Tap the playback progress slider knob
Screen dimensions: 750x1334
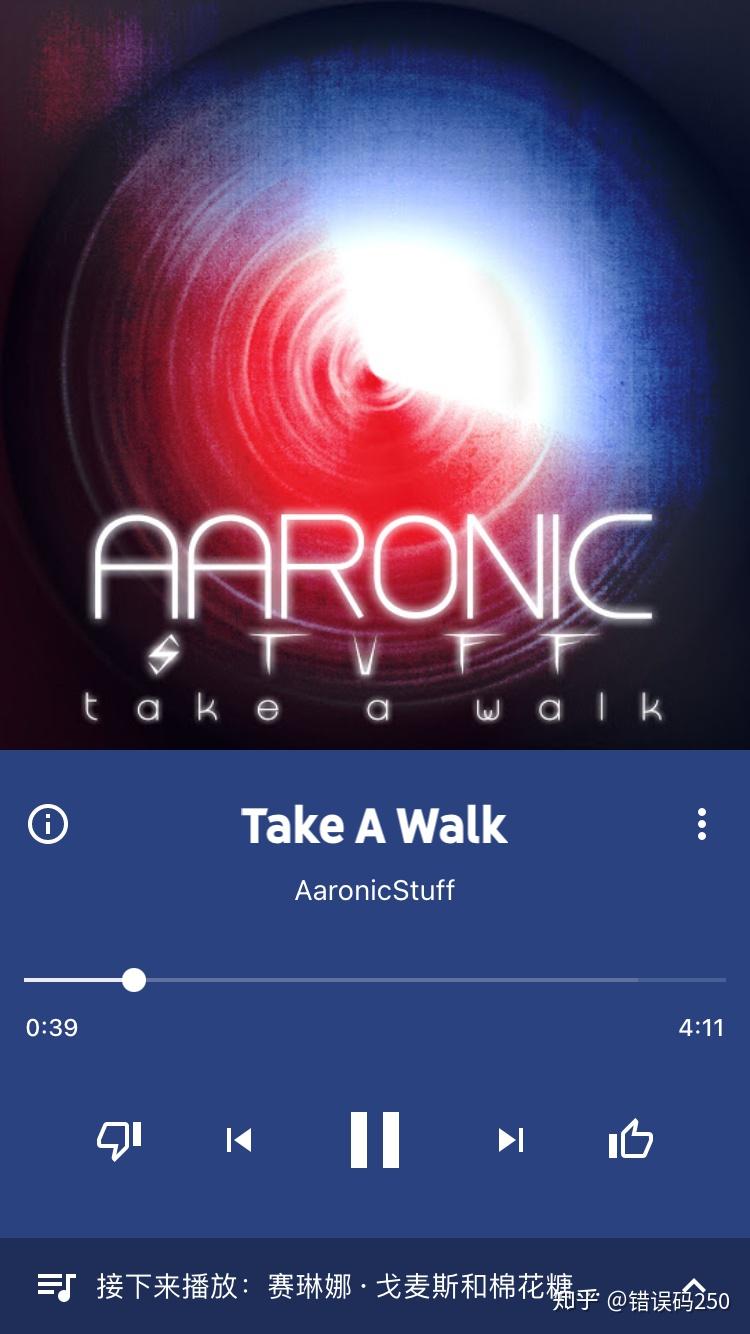[x=134, y=980]
